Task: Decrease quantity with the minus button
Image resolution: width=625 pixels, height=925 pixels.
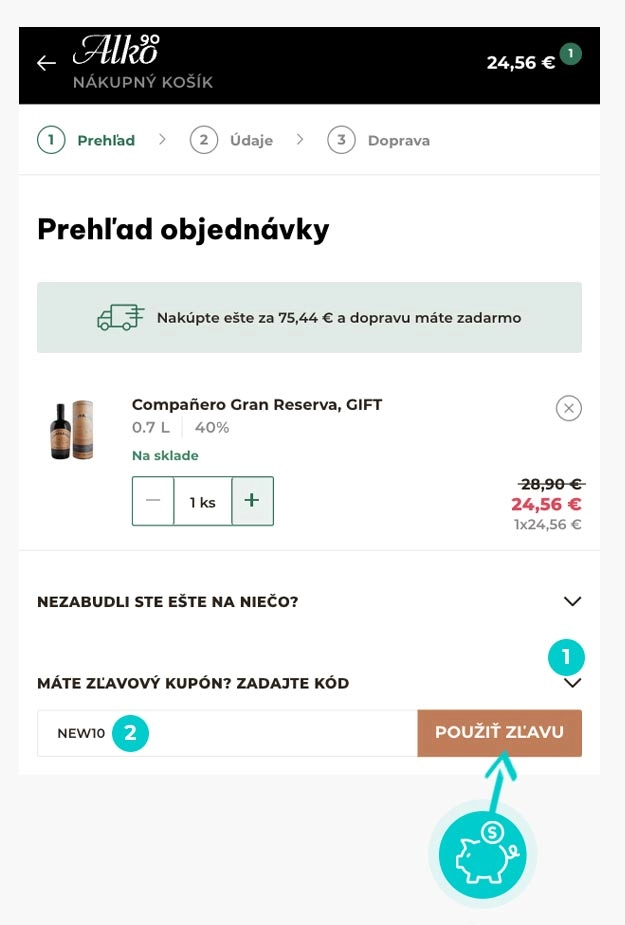Action: coord(153,501)
